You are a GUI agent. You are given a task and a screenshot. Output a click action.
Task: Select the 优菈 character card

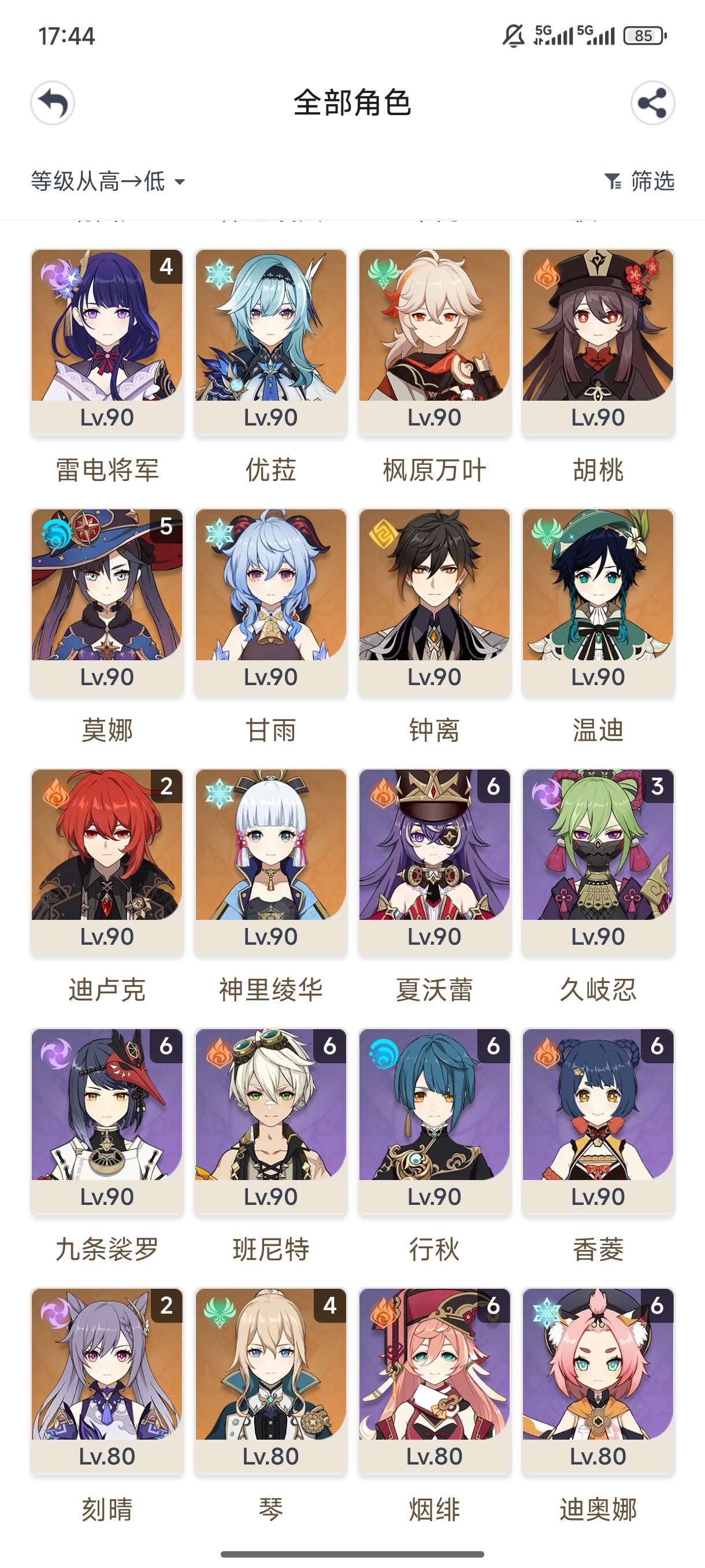(270, 342)
